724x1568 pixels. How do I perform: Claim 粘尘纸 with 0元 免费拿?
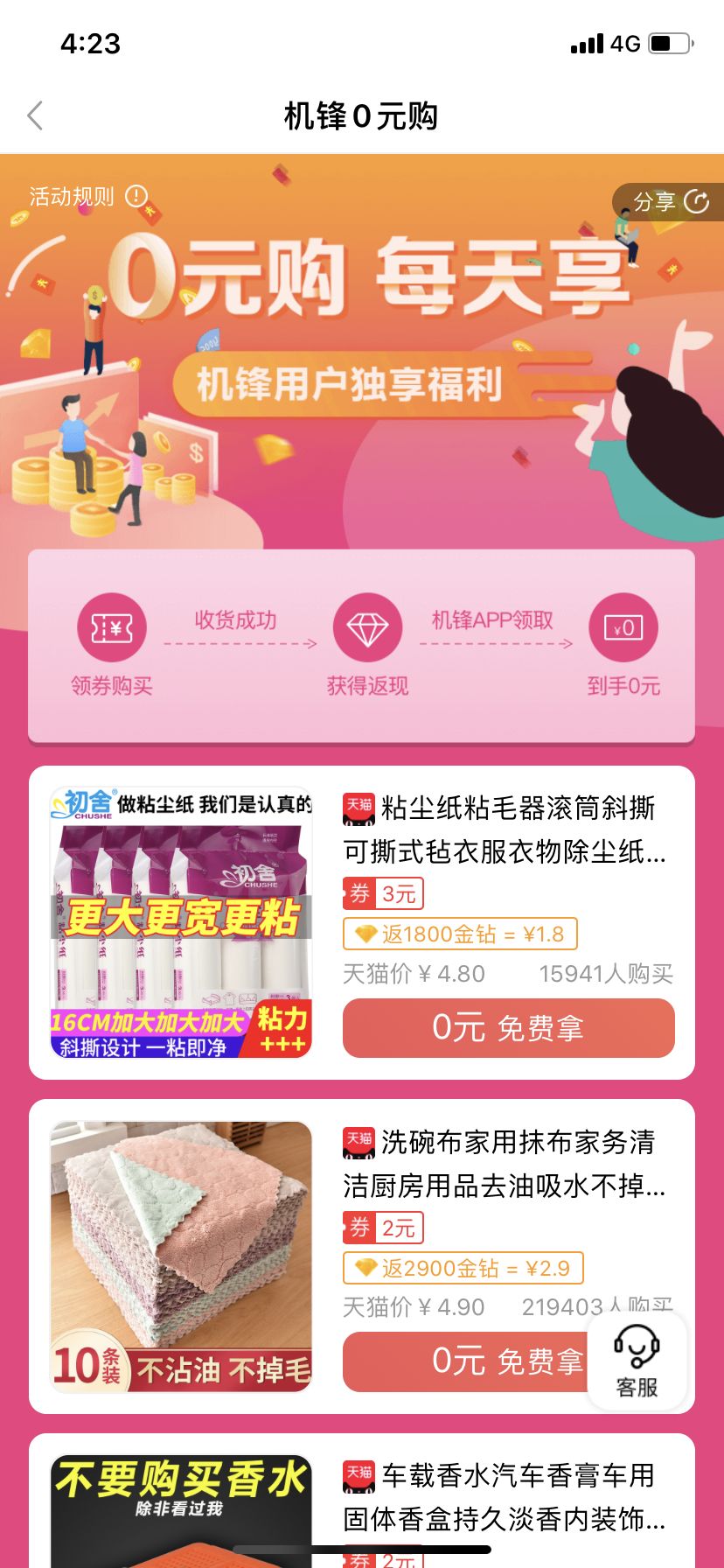(x=508, y=1028)
